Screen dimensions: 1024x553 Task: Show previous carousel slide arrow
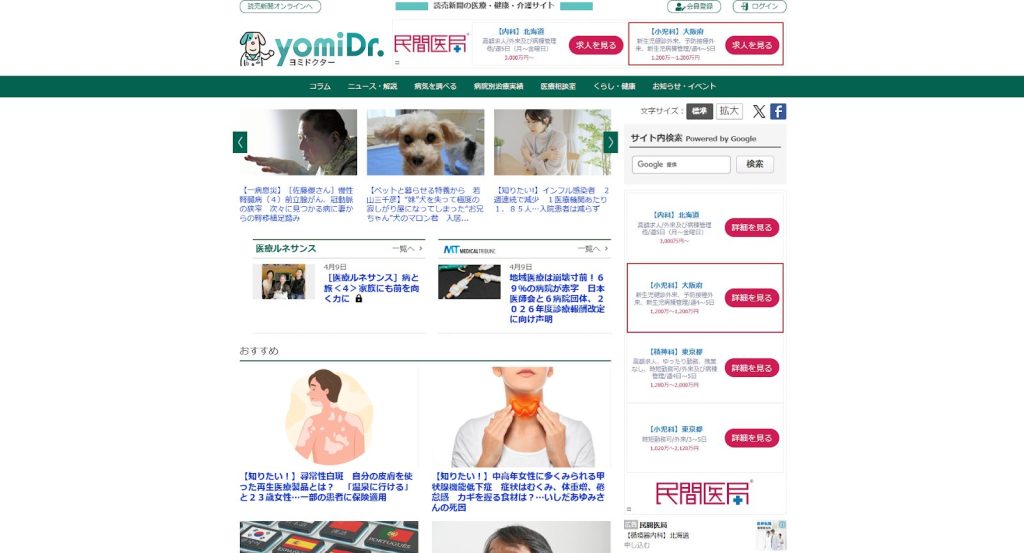(240, 142)
